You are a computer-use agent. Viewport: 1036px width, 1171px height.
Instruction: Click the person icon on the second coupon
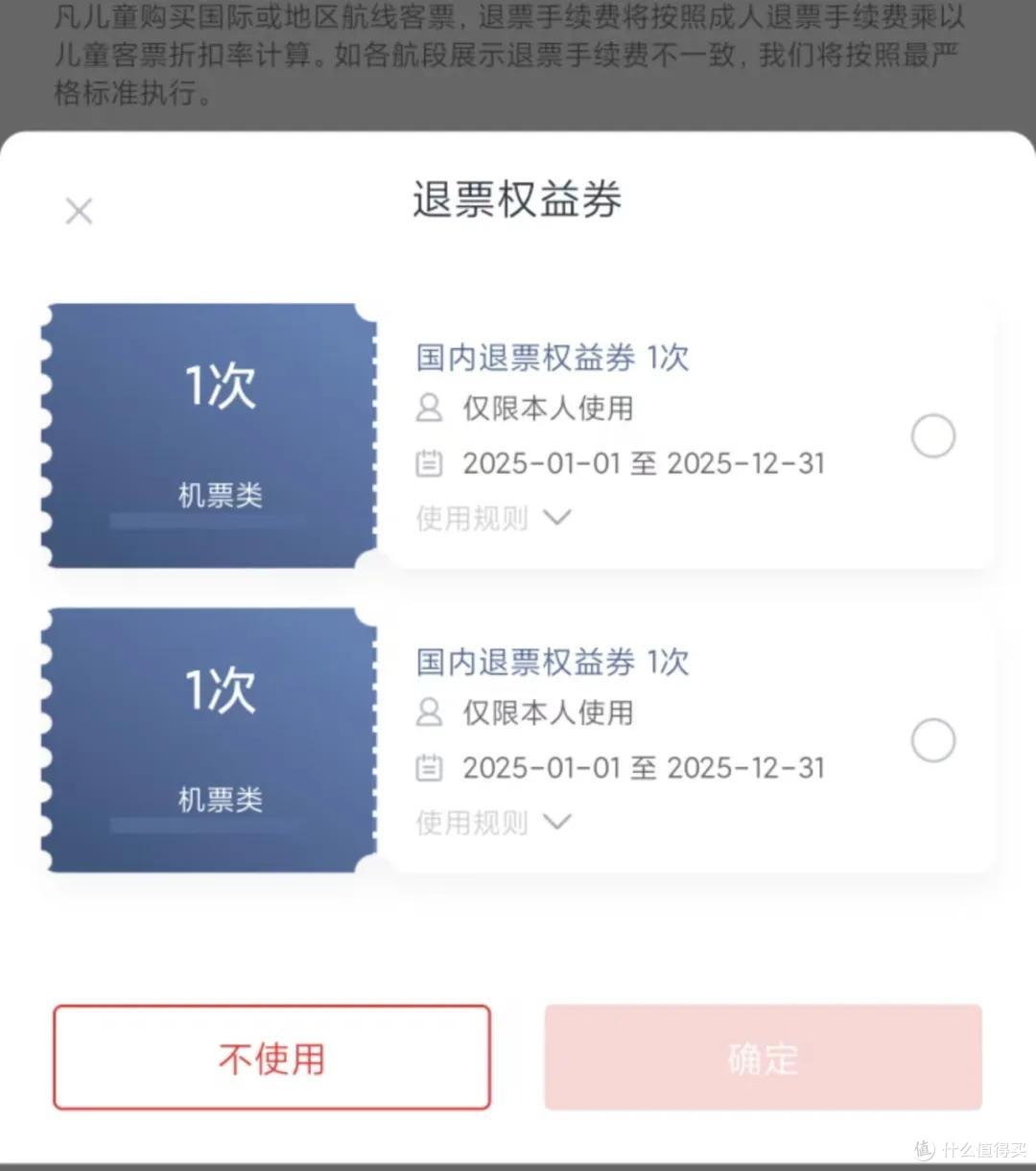[429, 713]
